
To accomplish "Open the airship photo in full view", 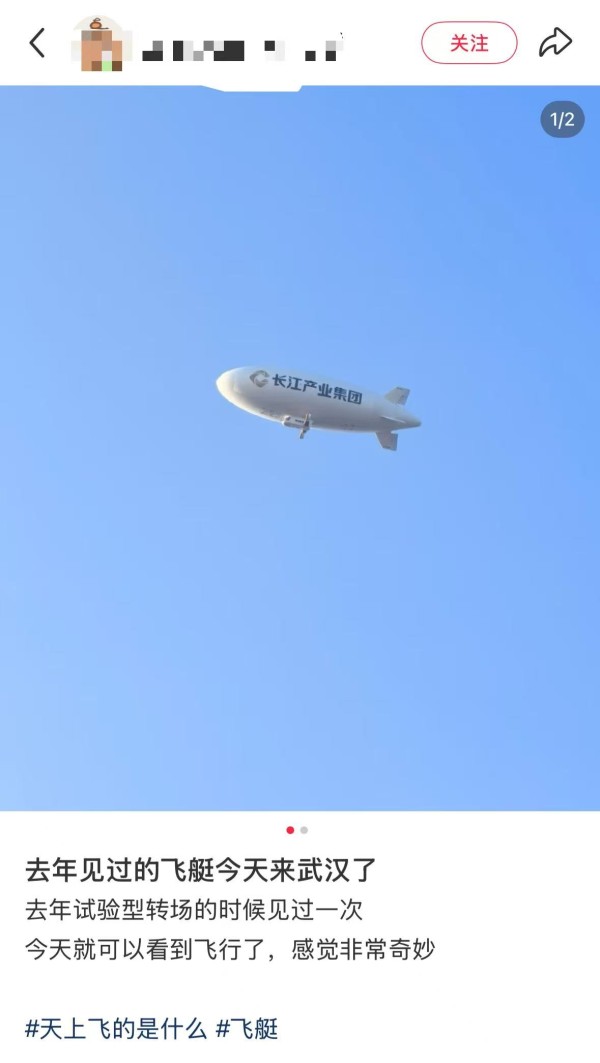I will click(x=300, y=447).
